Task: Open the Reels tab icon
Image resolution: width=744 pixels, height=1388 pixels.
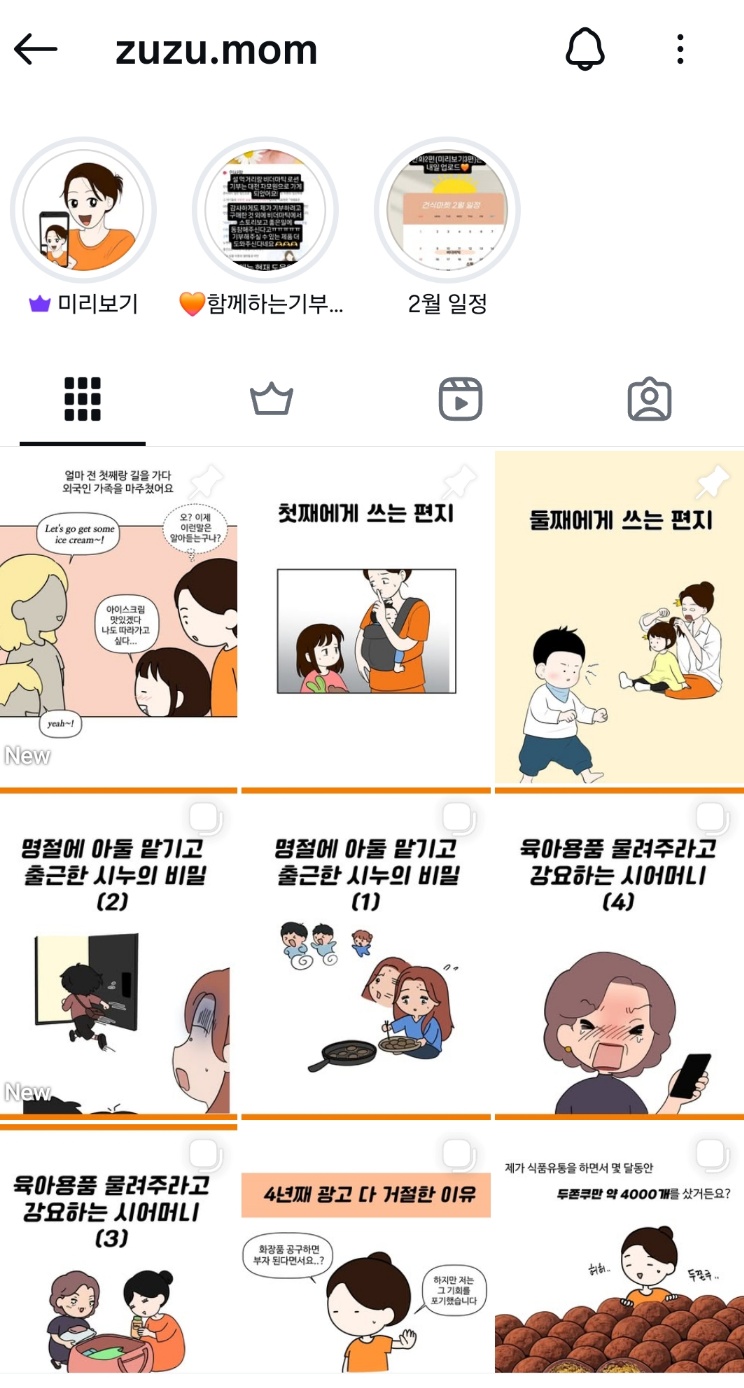Action: click(459, 397)
